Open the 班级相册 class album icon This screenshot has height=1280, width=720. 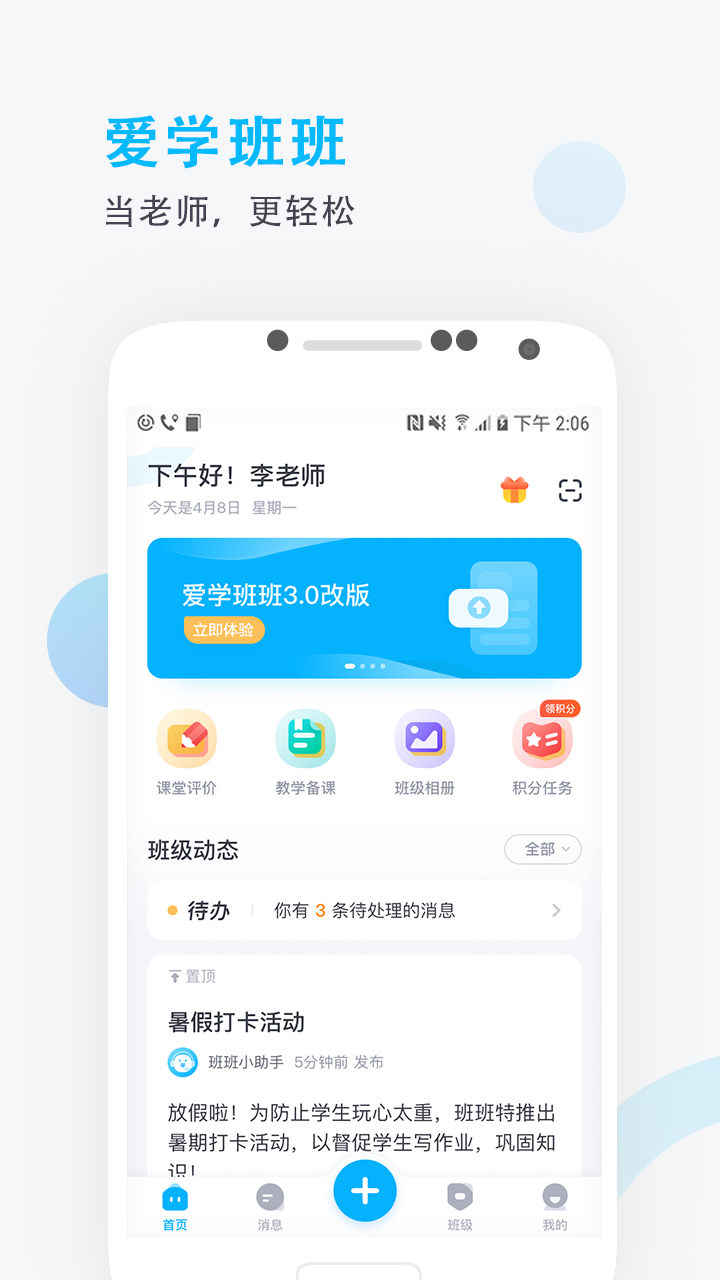[425, 738]
